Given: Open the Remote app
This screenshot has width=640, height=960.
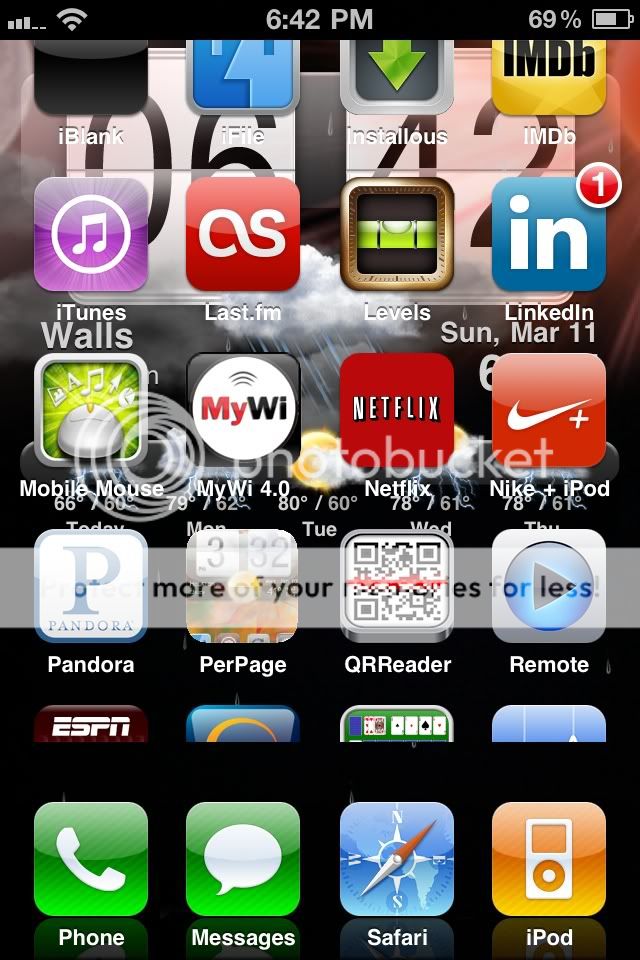Looking at the screenshot, I should point(549,586).
